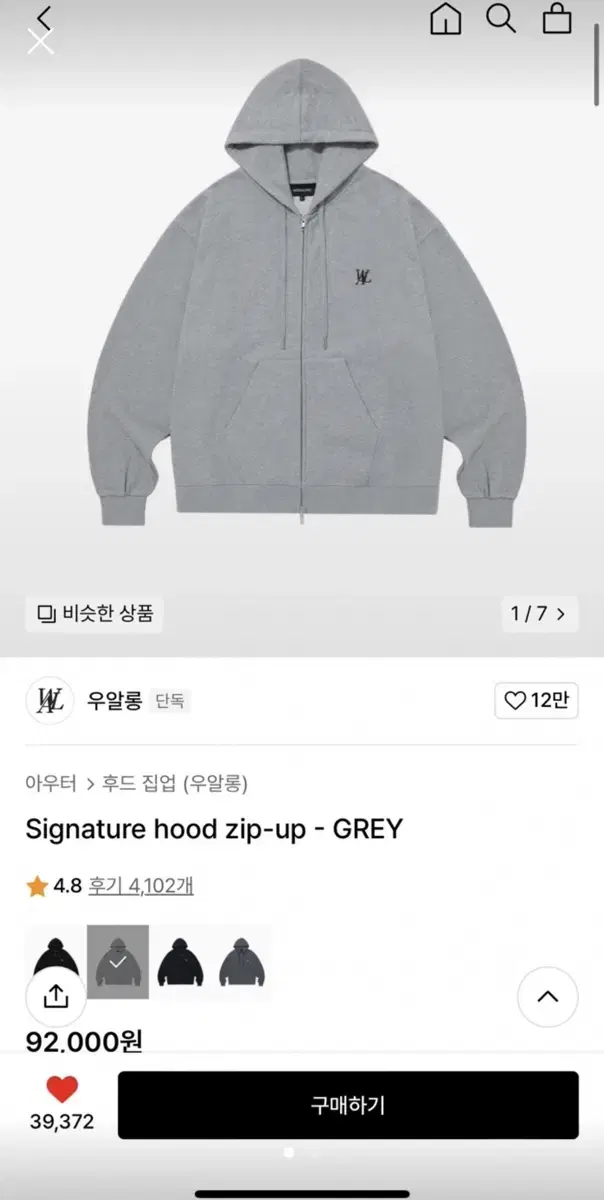Tap 구매하기 to purchase
The width and height of the screenshot is (604, 1200).
click(x=348, y=1105)
